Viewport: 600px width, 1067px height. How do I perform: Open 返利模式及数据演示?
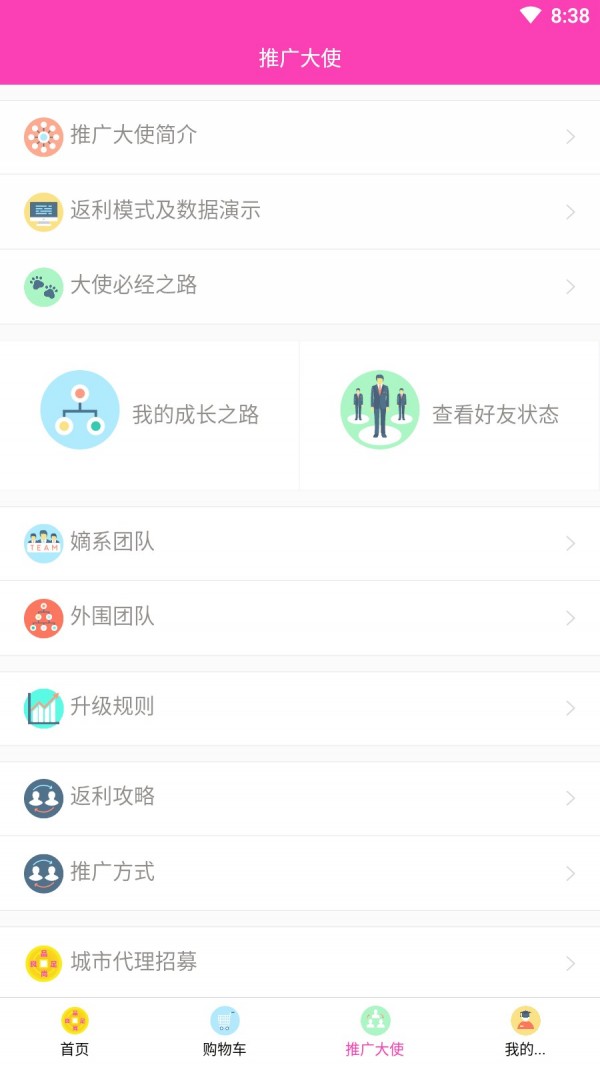pos(300,211)
